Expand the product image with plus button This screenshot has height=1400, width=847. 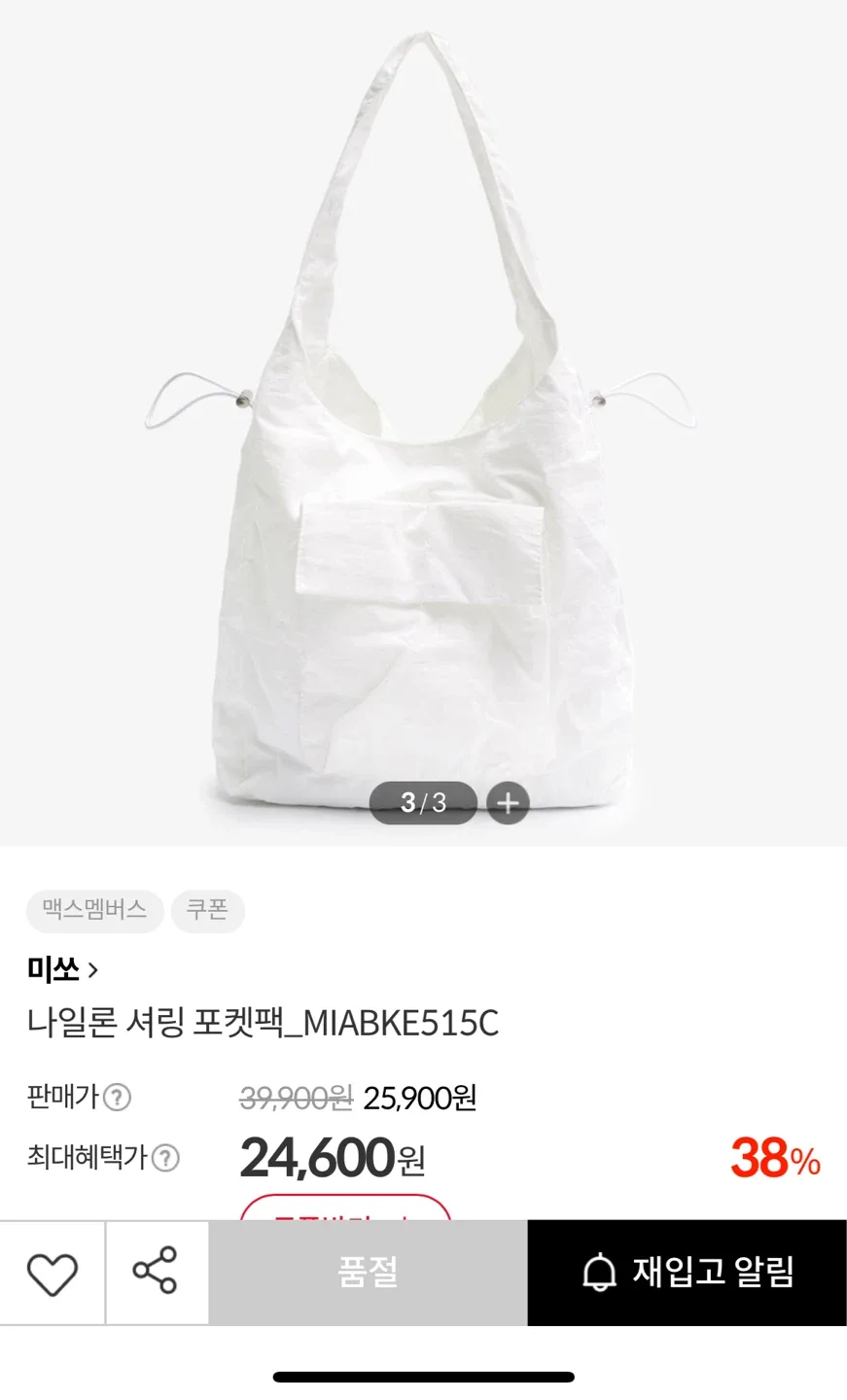(508, 803)
